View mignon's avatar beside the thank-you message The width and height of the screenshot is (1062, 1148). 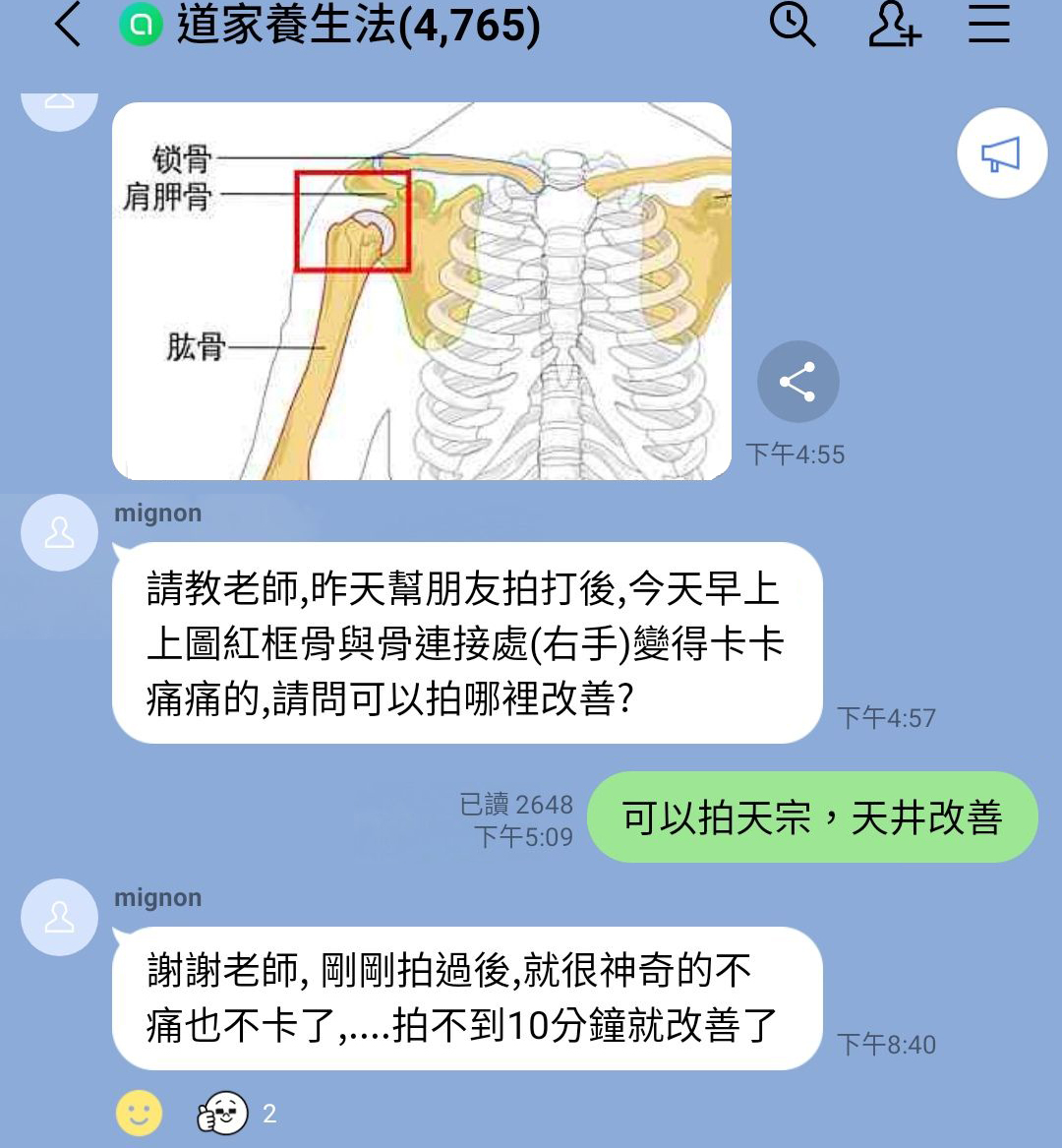pos(59,917)
